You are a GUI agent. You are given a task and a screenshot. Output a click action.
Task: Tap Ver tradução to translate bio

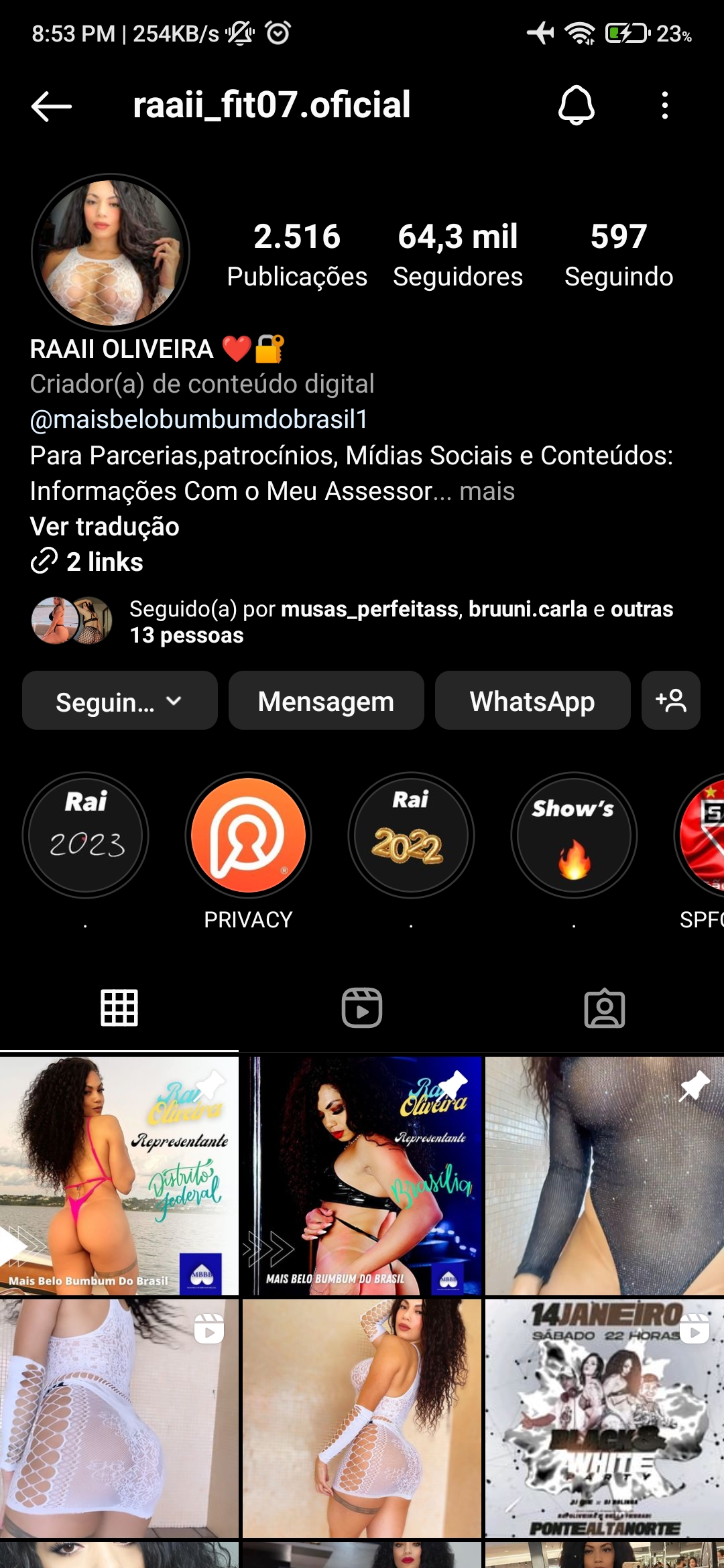click(105, 527)
